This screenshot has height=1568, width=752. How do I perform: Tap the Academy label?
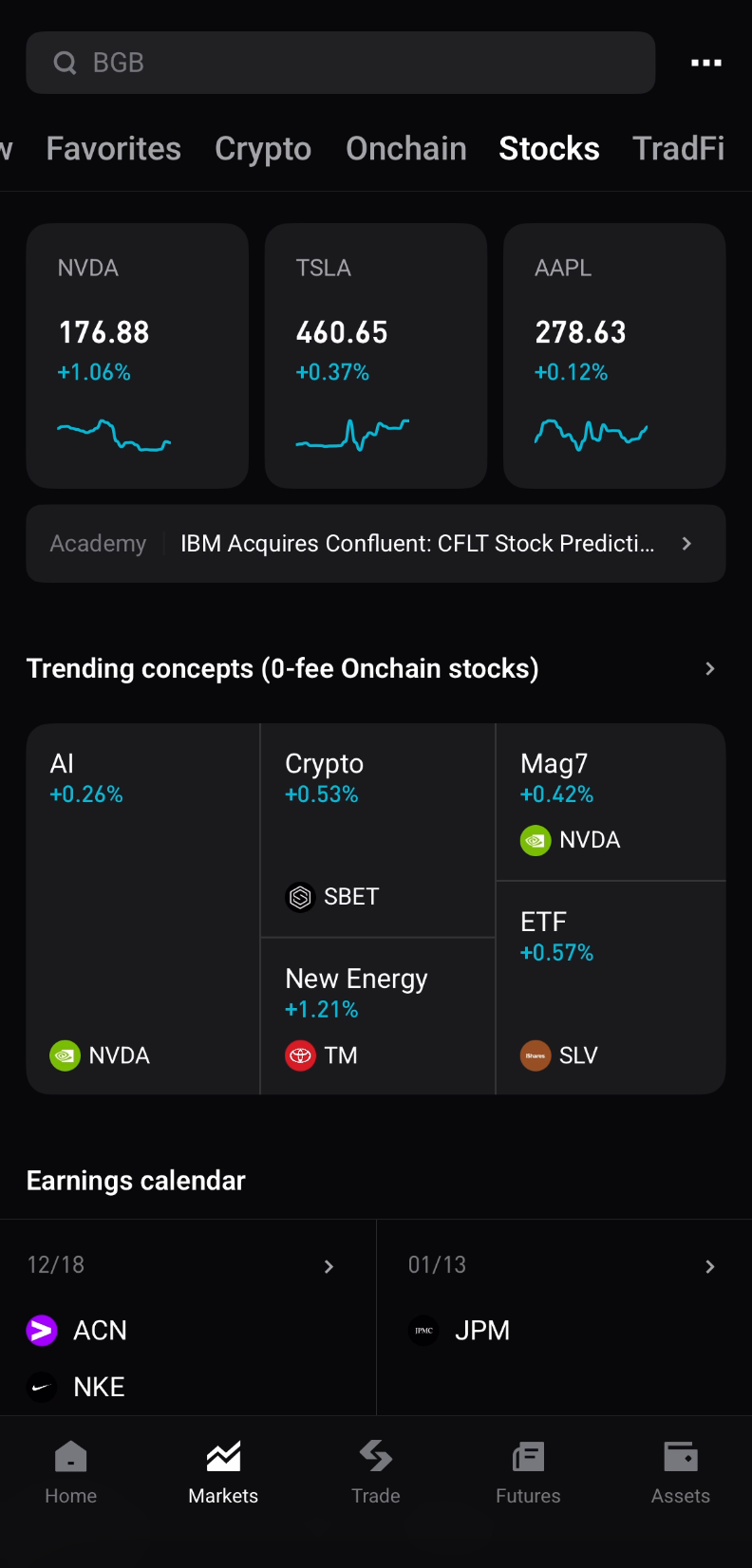[x=98, y=543]
